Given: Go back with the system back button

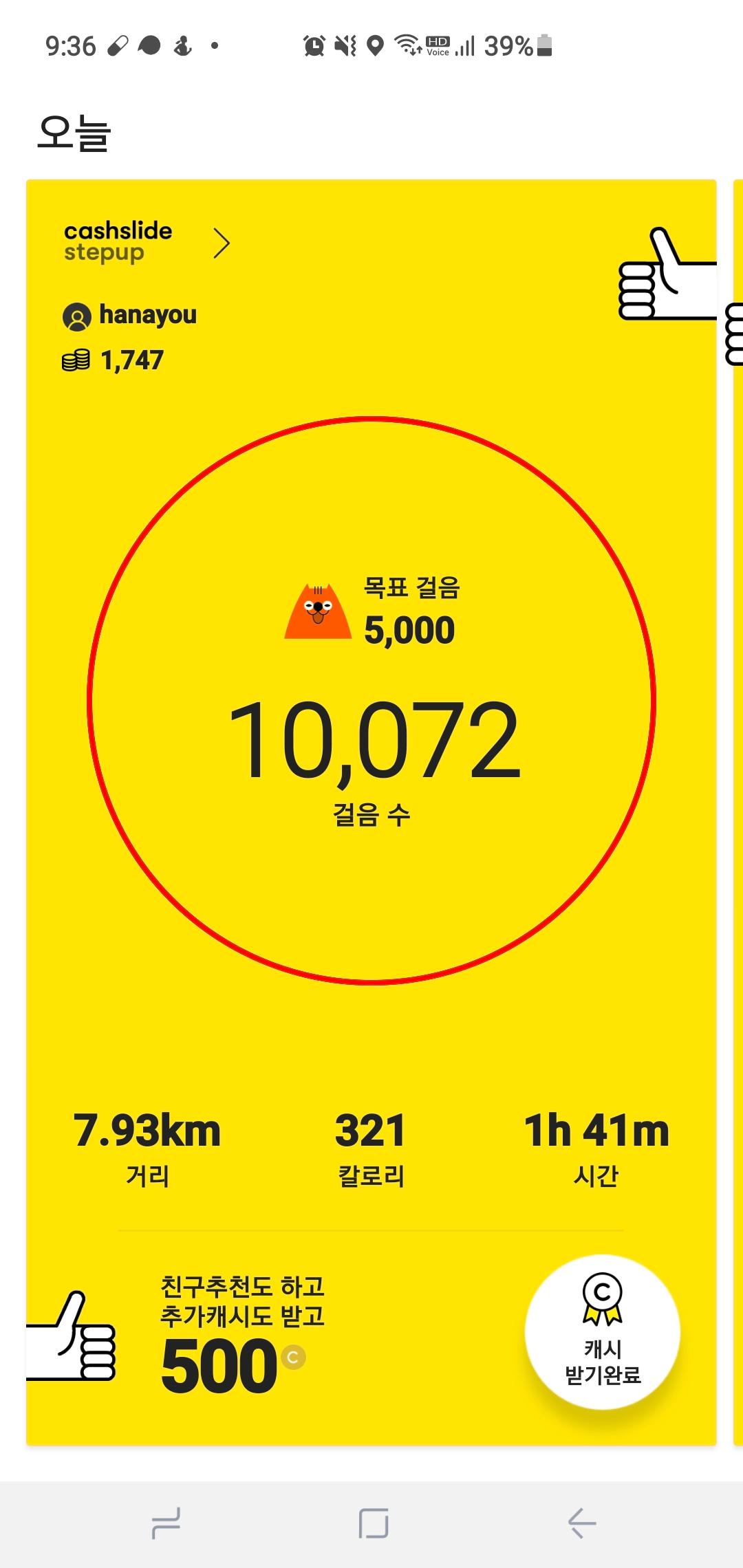Looking at the screenshot, I should 581,1523.
